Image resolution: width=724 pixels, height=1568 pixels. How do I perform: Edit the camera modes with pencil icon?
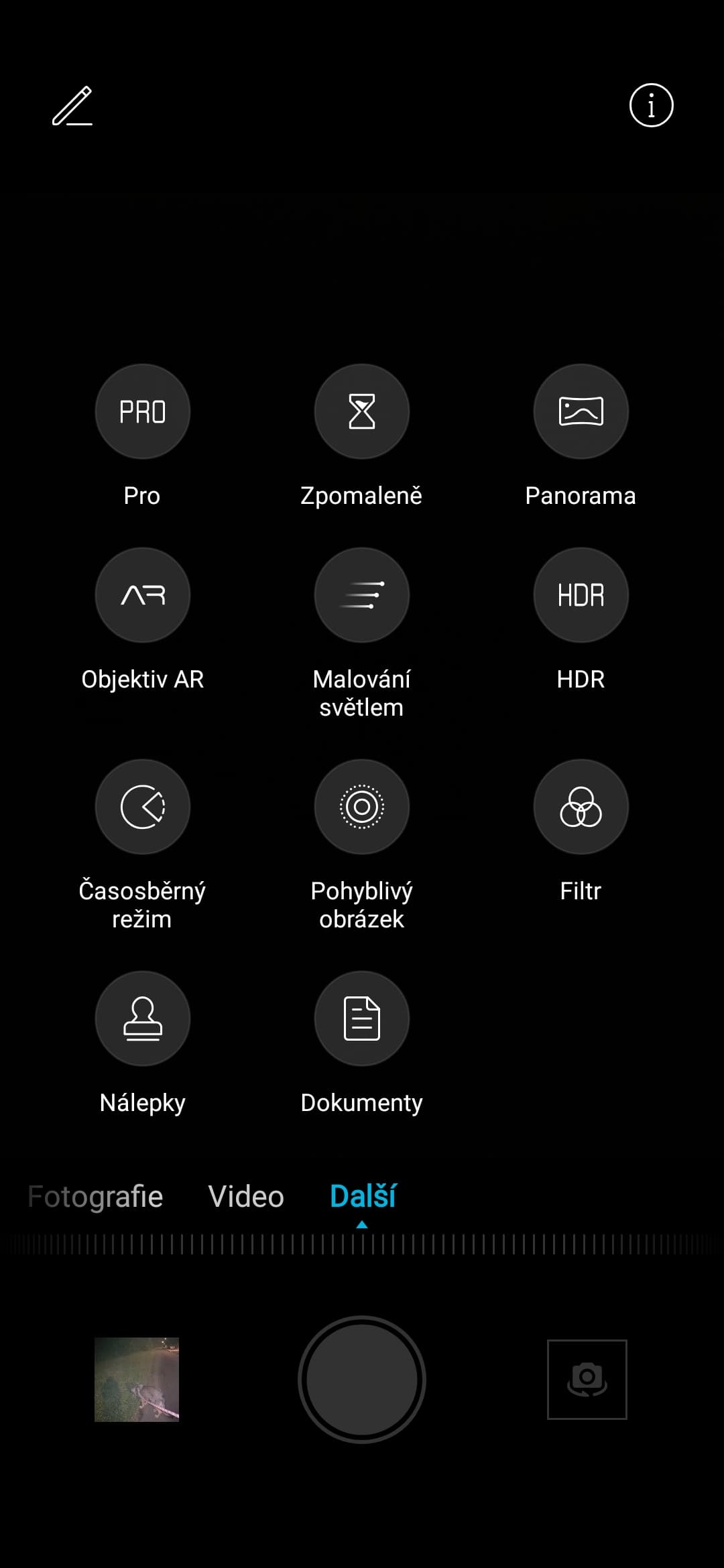click(72, 106)
